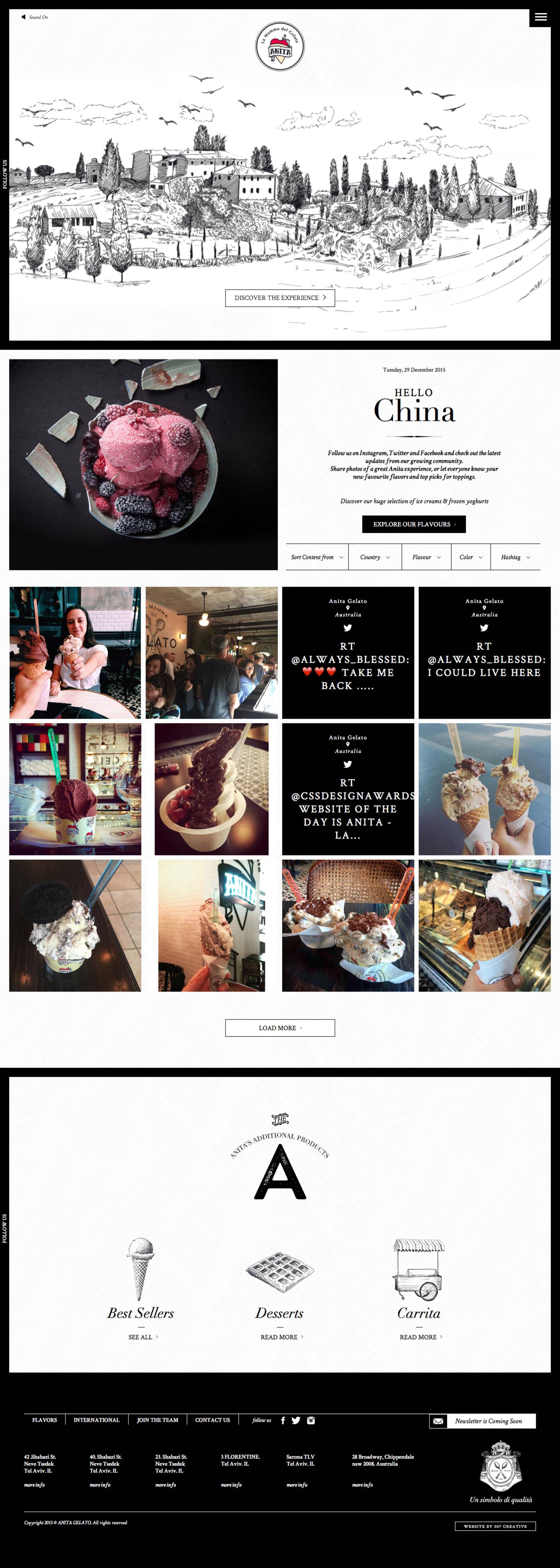Screen dimensions: 560x1568
Task: Open the International footer link
Action: 96,1420
